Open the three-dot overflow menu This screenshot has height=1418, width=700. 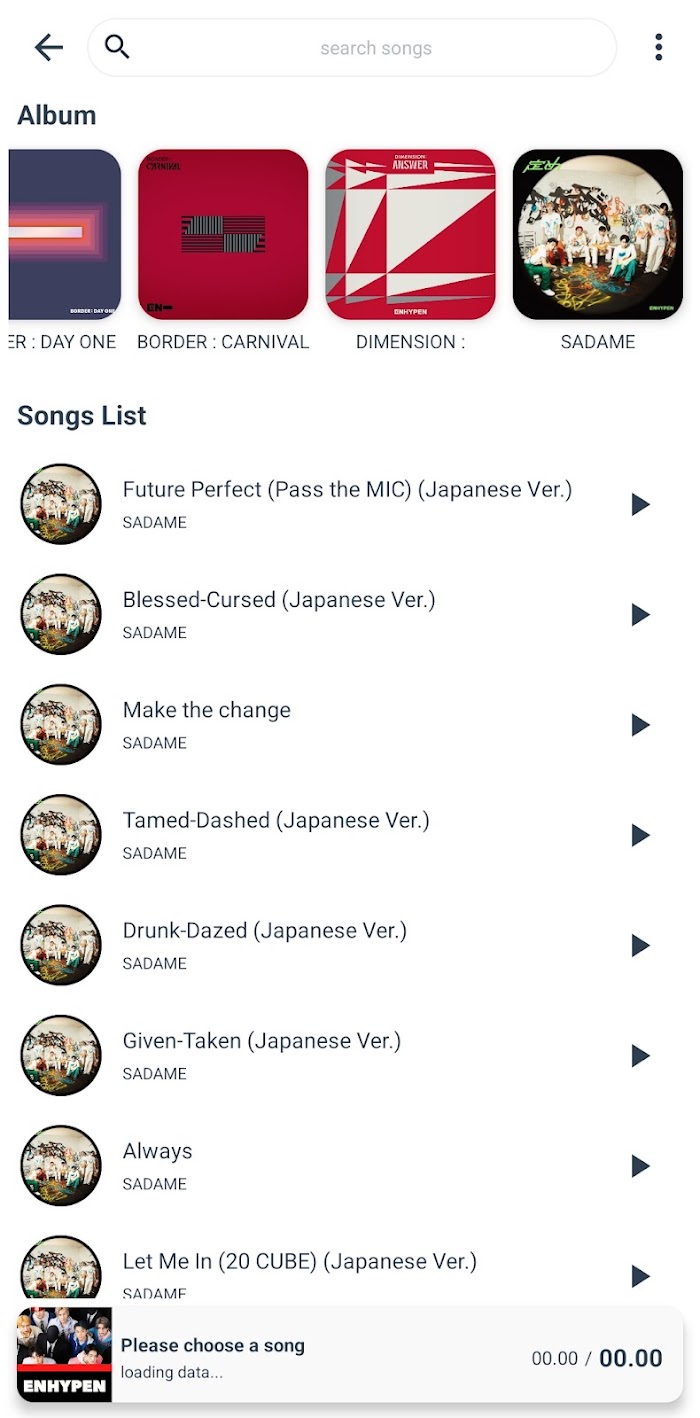658,47
